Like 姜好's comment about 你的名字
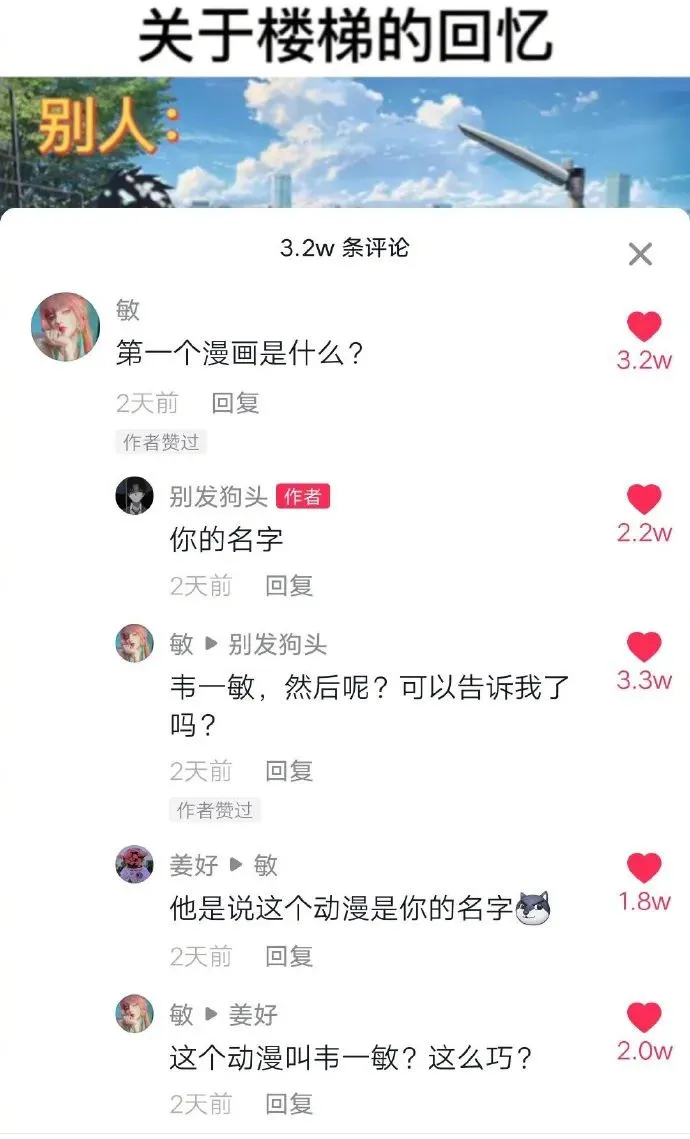Screen dimensions: 690x1139 pos(644,868)
